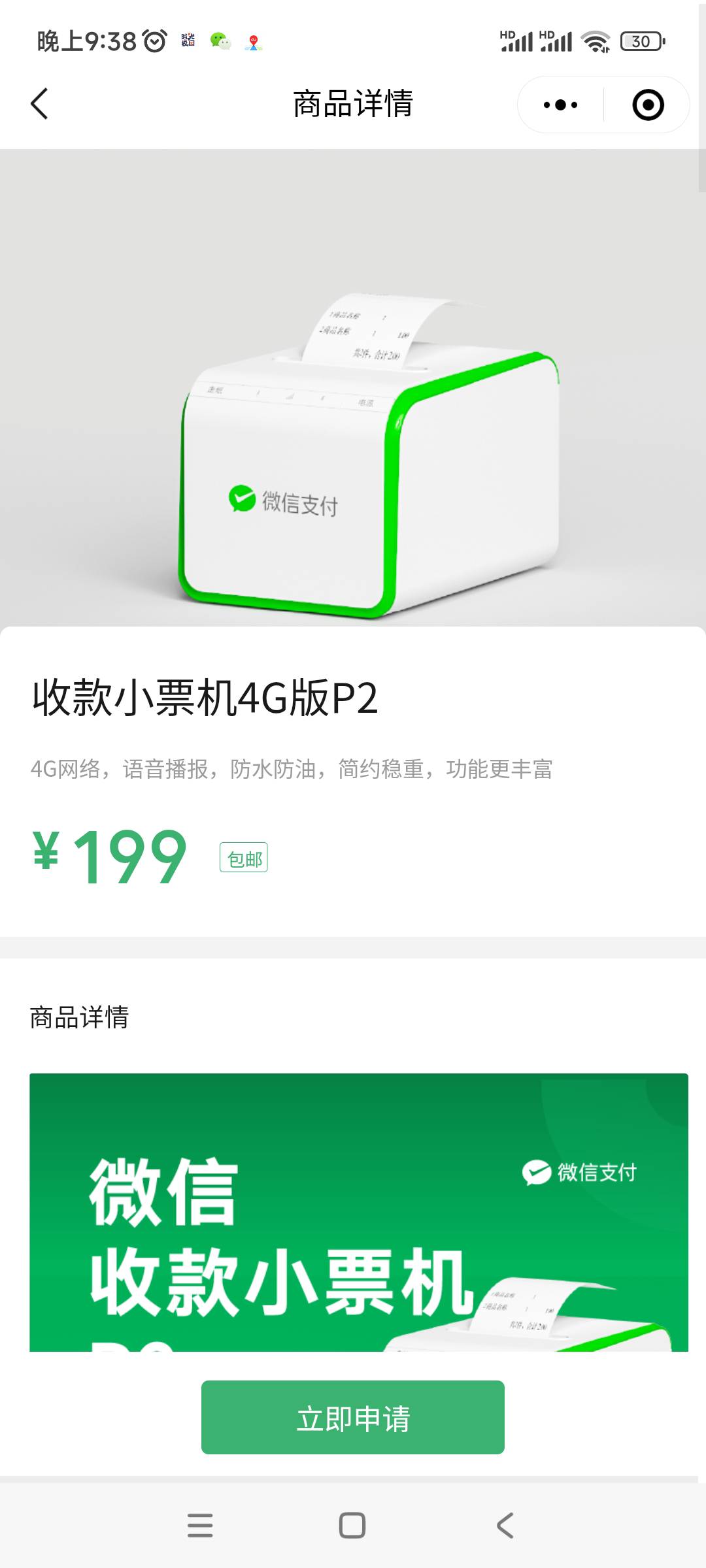Viewport: 706px width, 1568px height.
Task: Open the system recent apps menu
Action: pyautogui.click(x=200, y=1526)
